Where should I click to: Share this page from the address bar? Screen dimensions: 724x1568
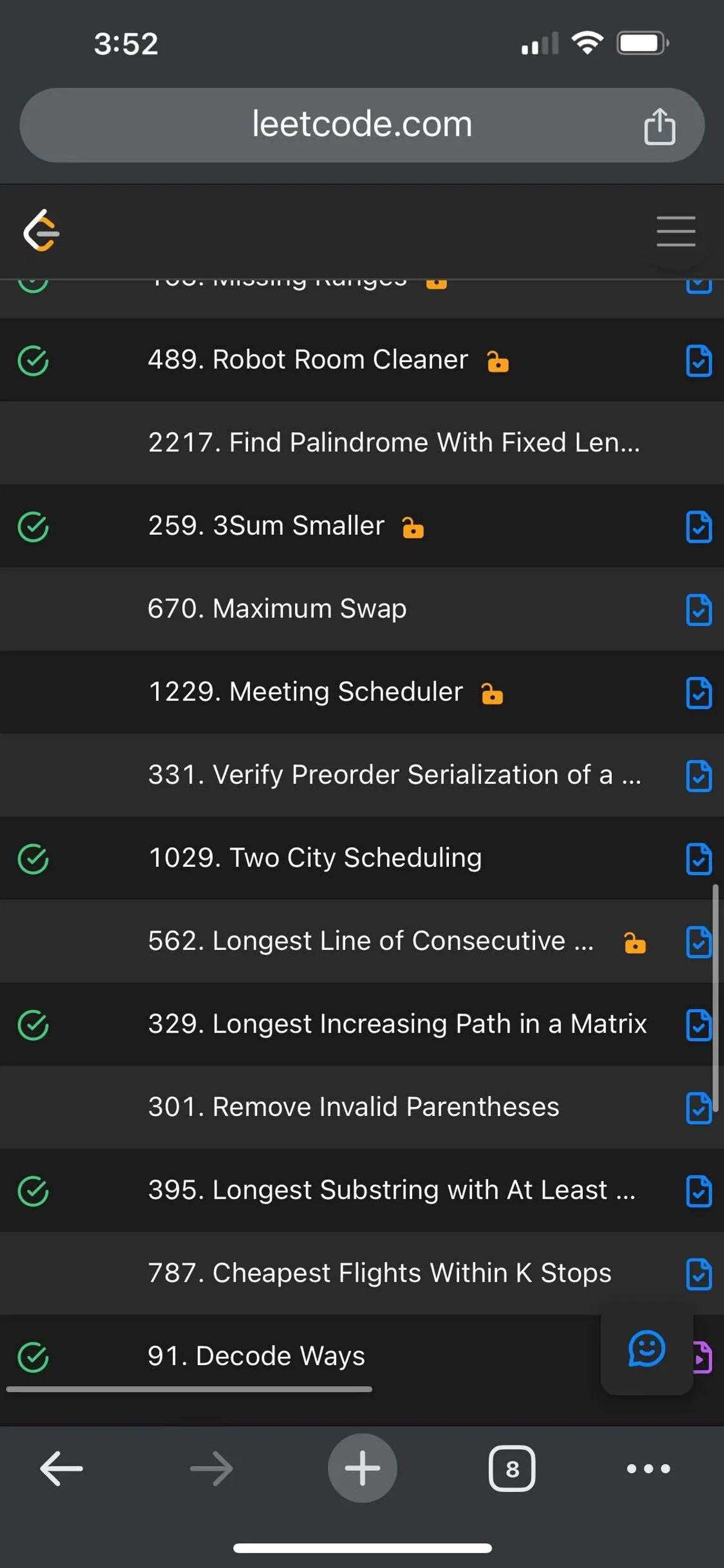click(659, 126)
